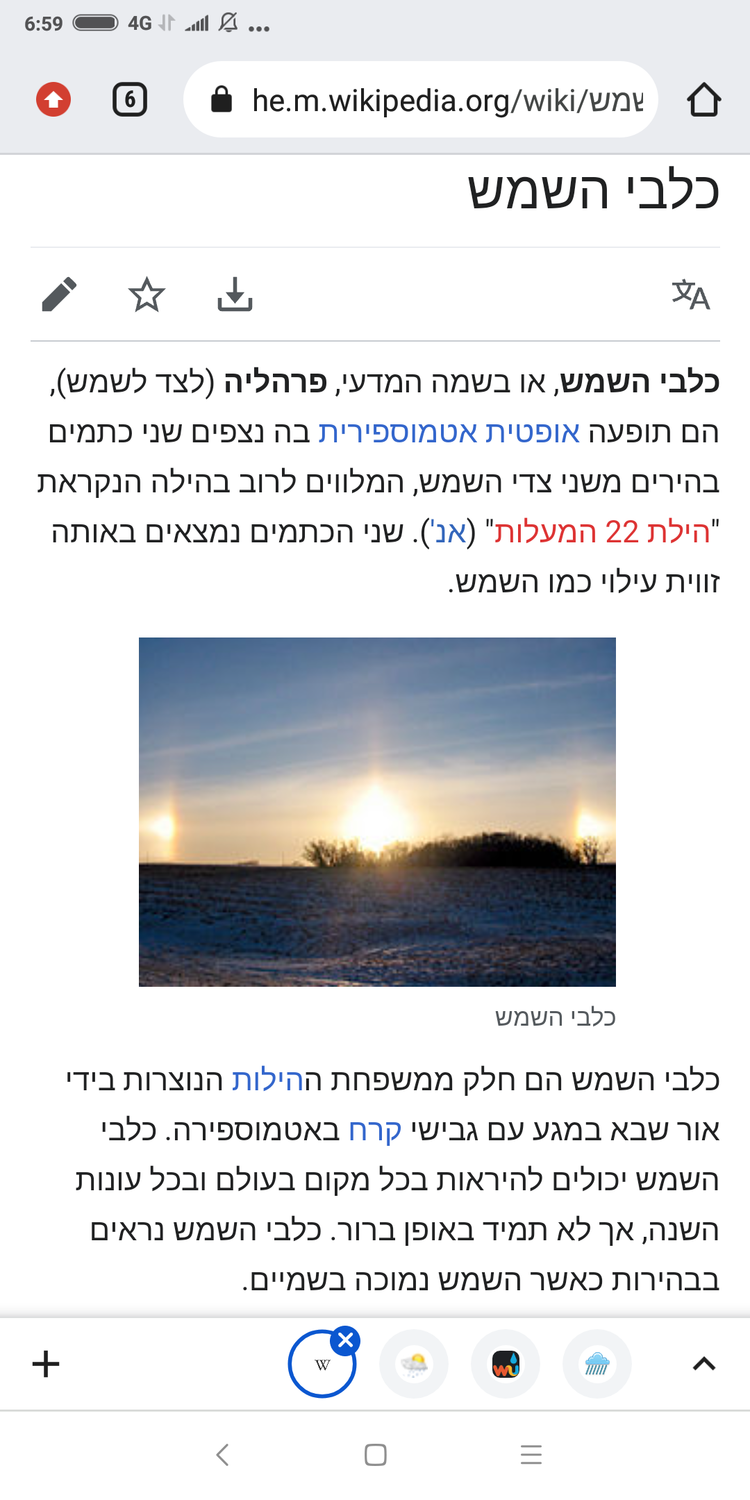Image resolution: width=750 pixels, height=1500 pixels.
Task: Go back with the system back button
Action: (223, 1455)
